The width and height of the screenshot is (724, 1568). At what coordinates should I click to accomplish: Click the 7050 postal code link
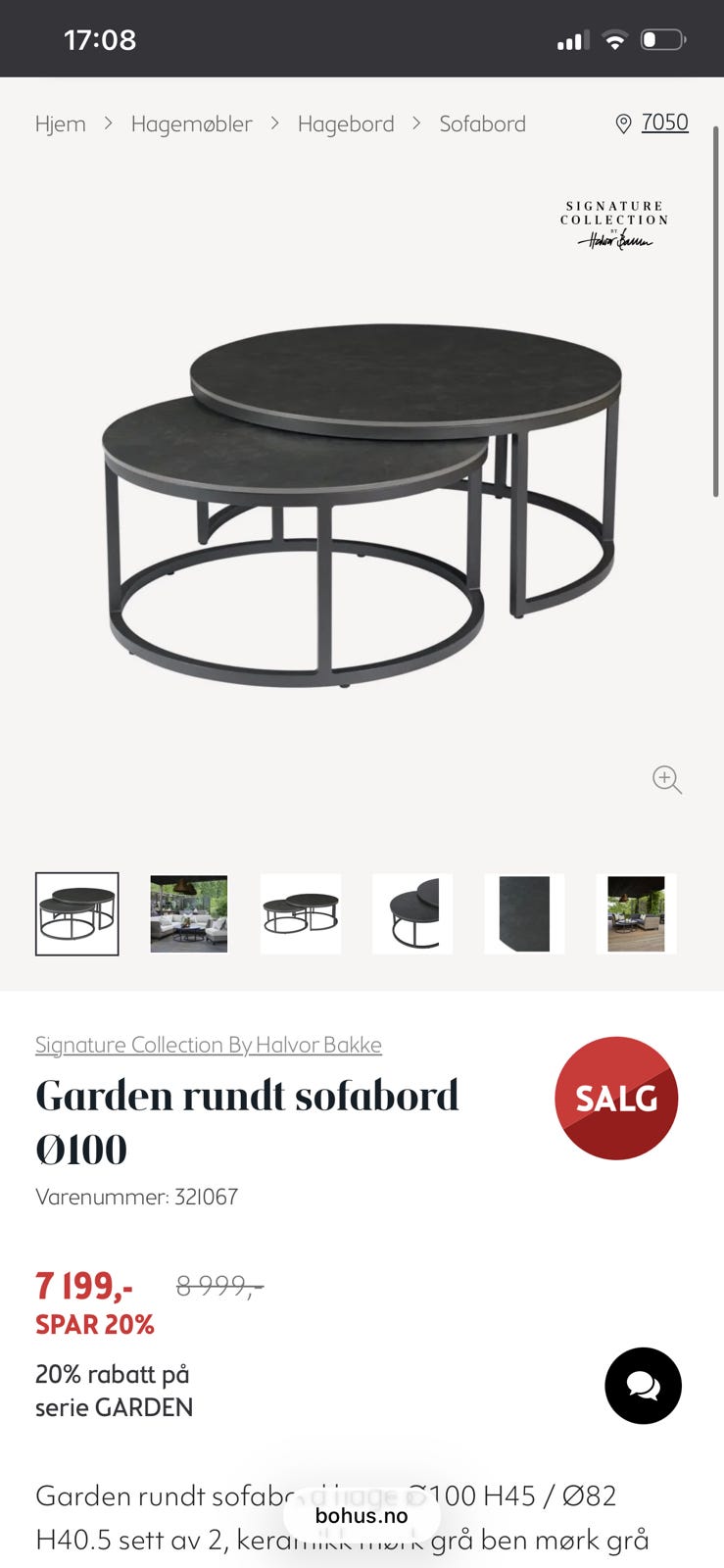(x=663, y=122)
